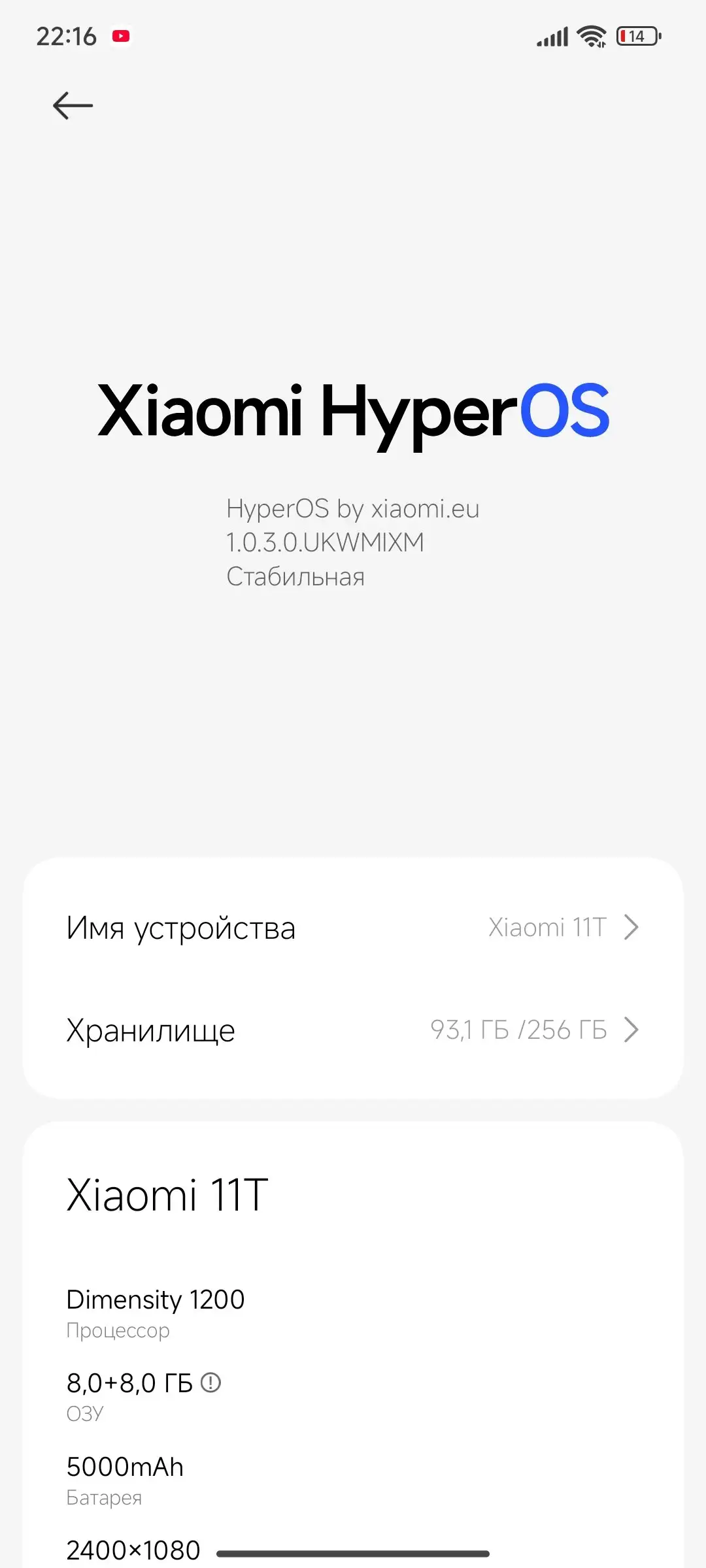Expand the Имя устройства row chevron

click(x=631, y=927)
